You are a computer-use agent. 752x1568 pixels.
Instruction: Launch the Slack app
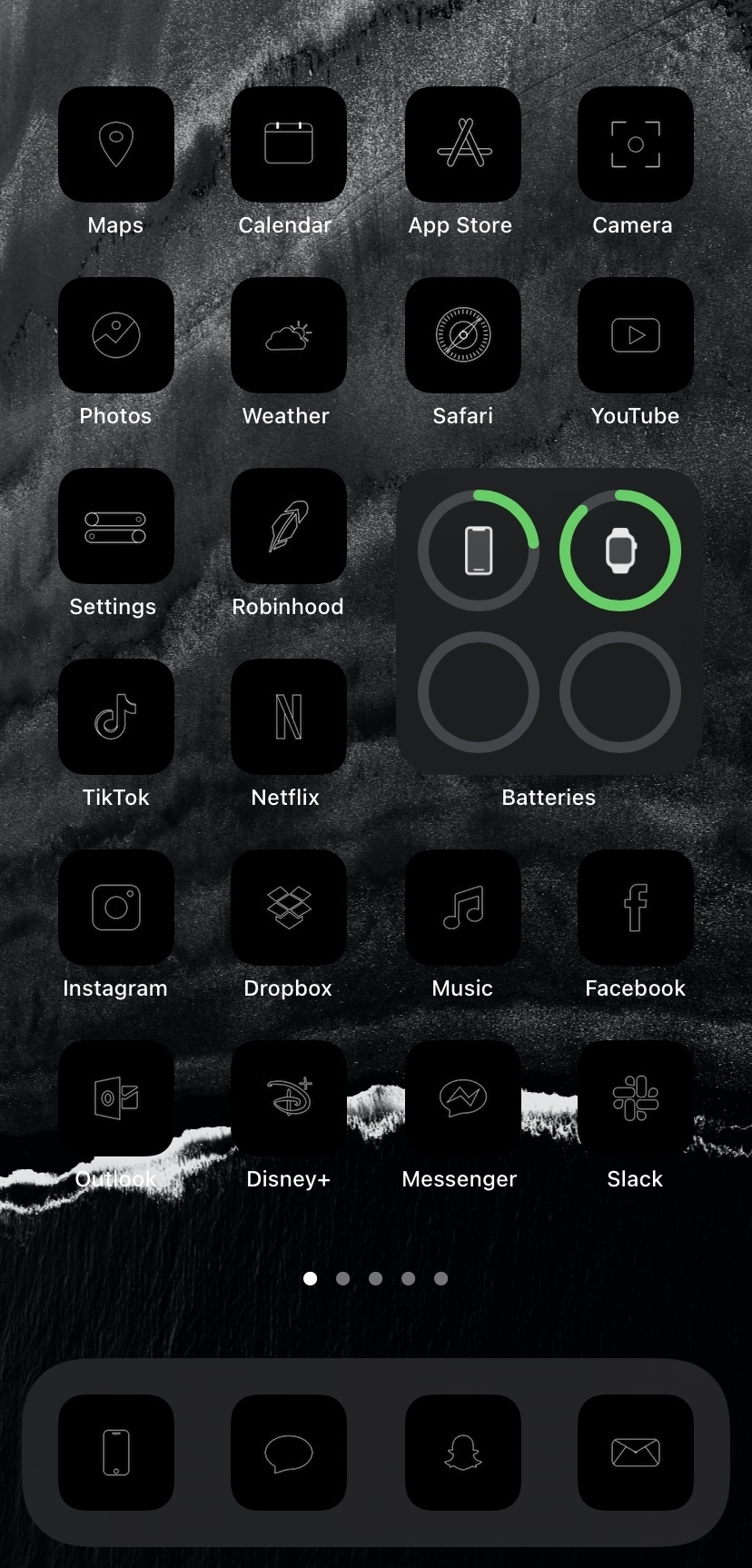[x=636, y=1098]
